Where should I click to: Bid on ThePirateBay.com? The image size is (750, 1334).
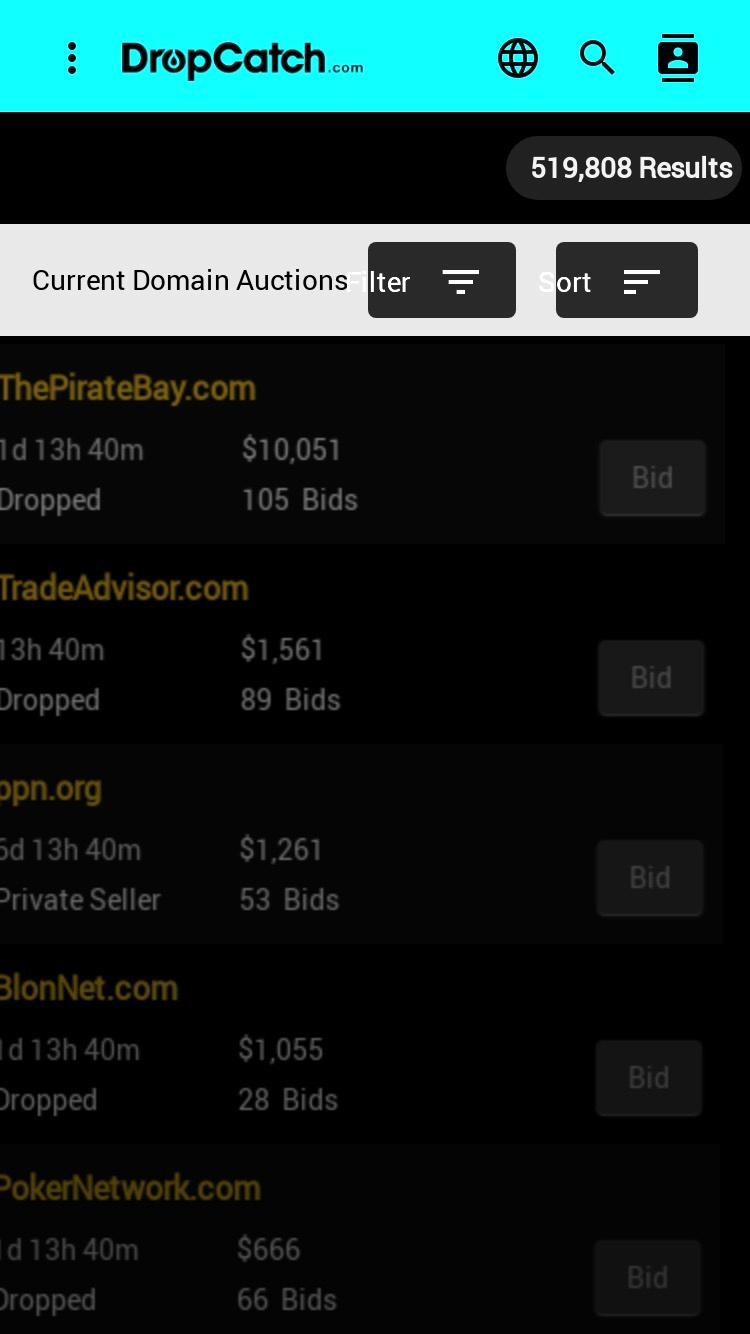click(x=652, y=478)
